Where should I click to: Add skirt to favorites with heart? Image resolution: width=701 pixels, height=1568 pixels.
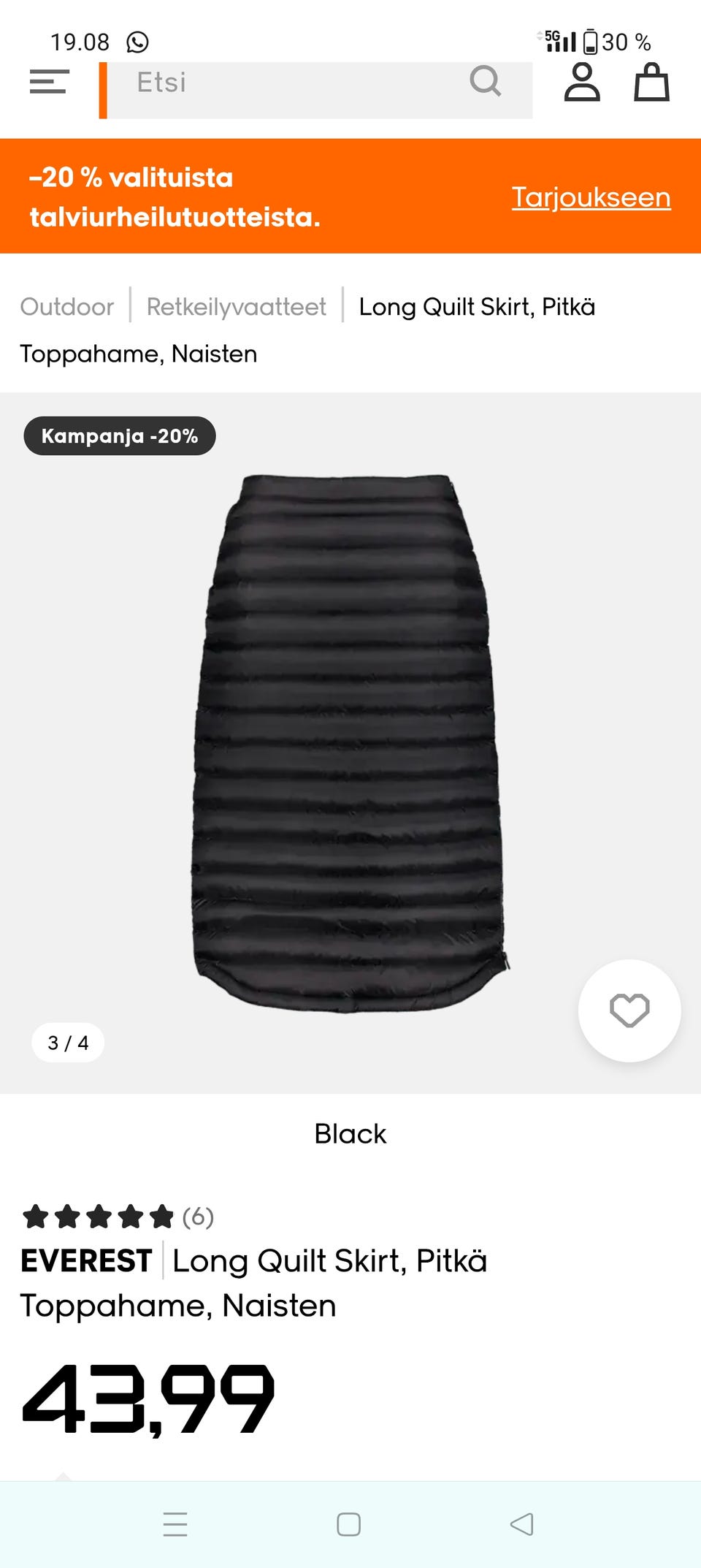629,1011
